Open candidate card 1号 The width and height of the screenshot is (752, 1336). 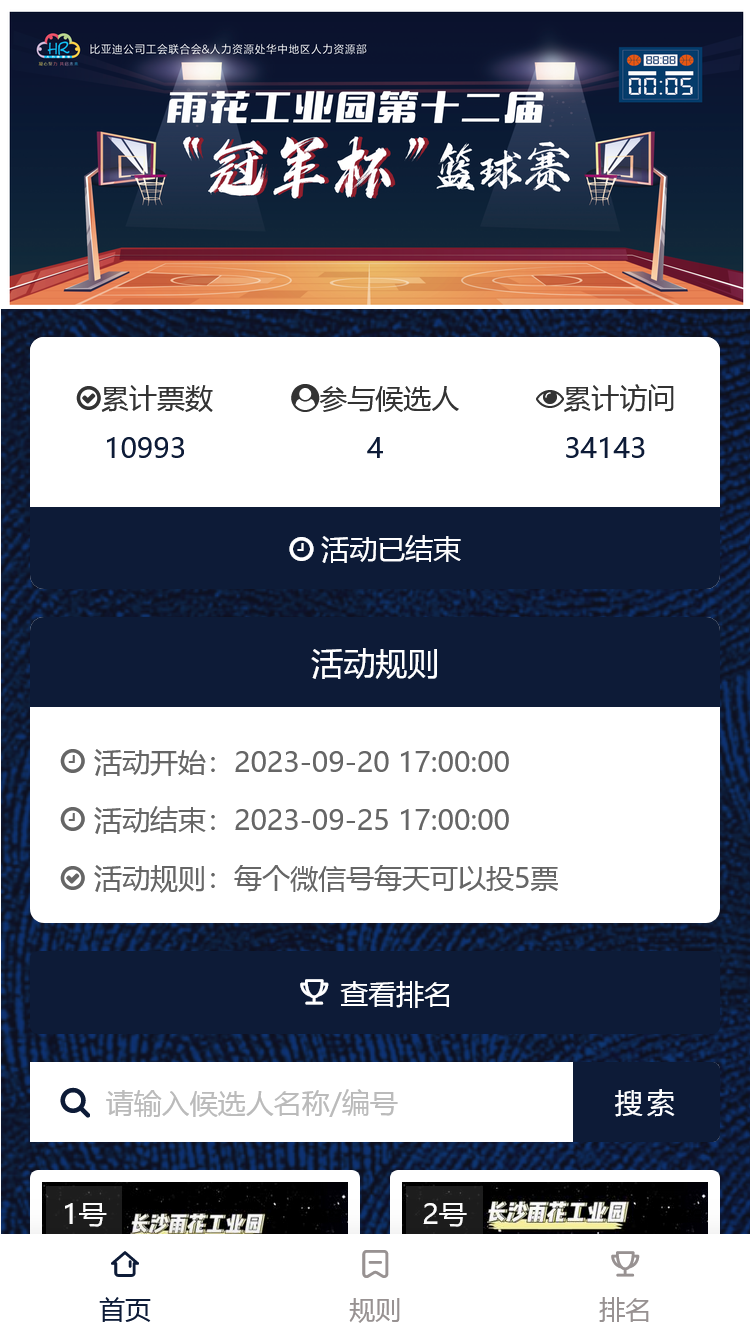point(195,1208)
